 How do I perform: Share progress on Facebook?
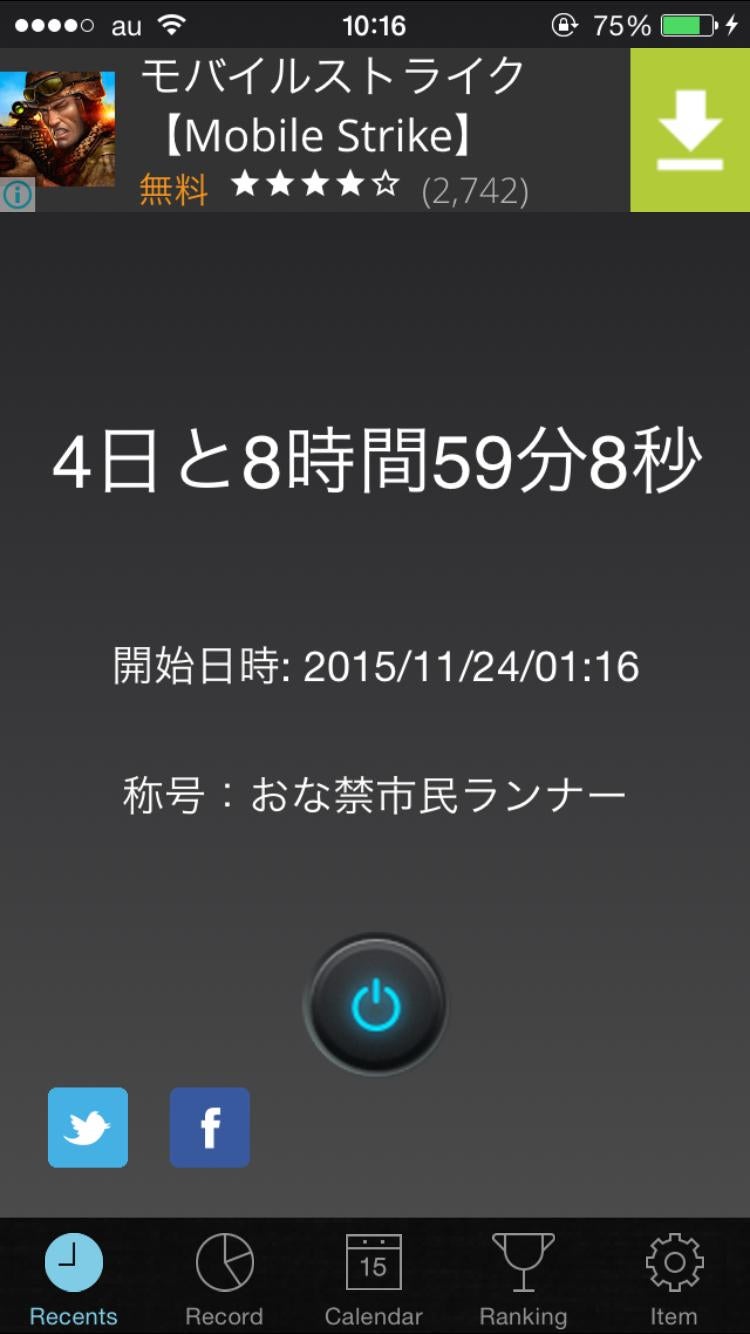pos(210,1127)
